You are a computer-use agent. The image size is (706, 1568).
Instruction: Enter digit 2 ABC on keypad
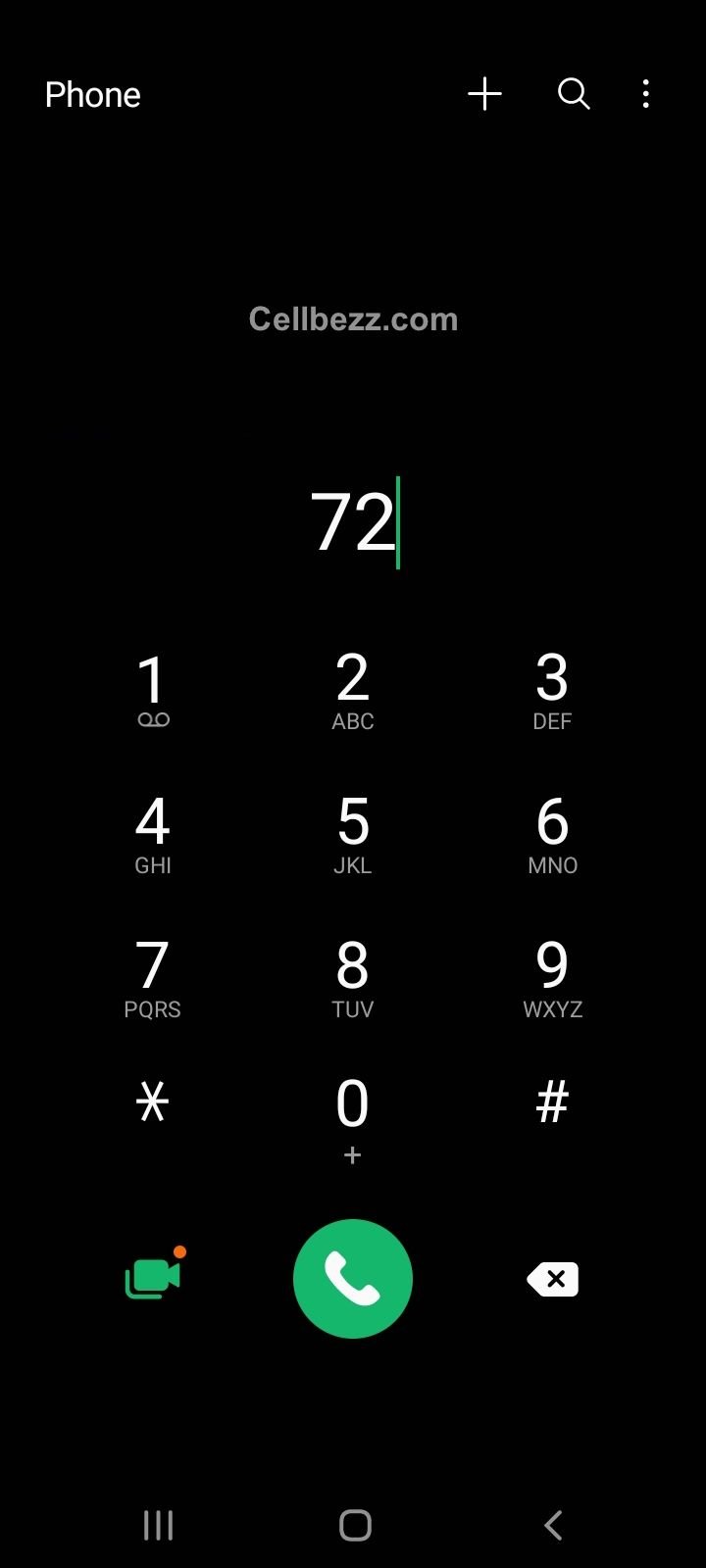click(353, 692)
